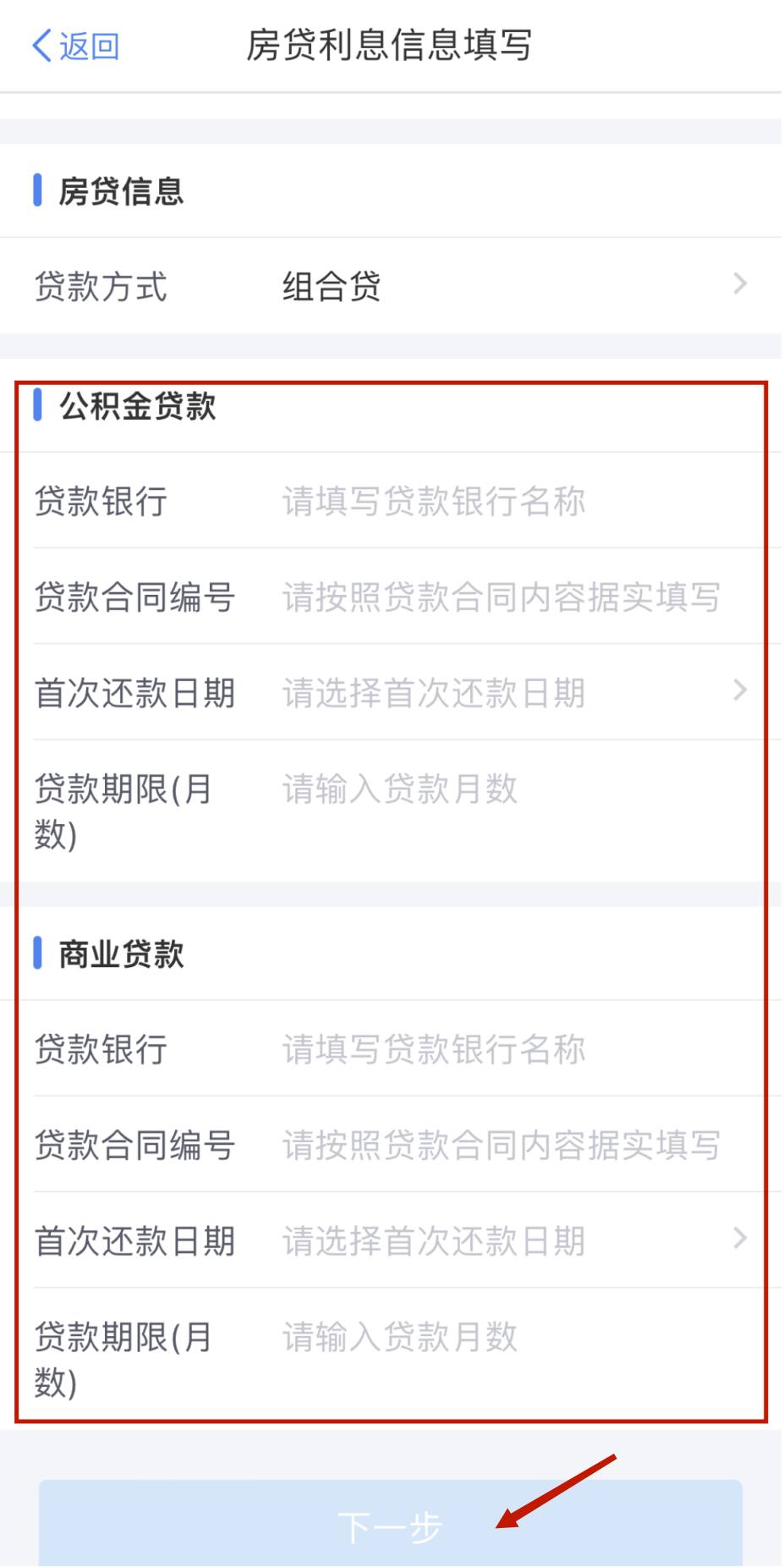Go back using the 返回 button
The image size is (784, 1567).
click(x=75, y=46)
